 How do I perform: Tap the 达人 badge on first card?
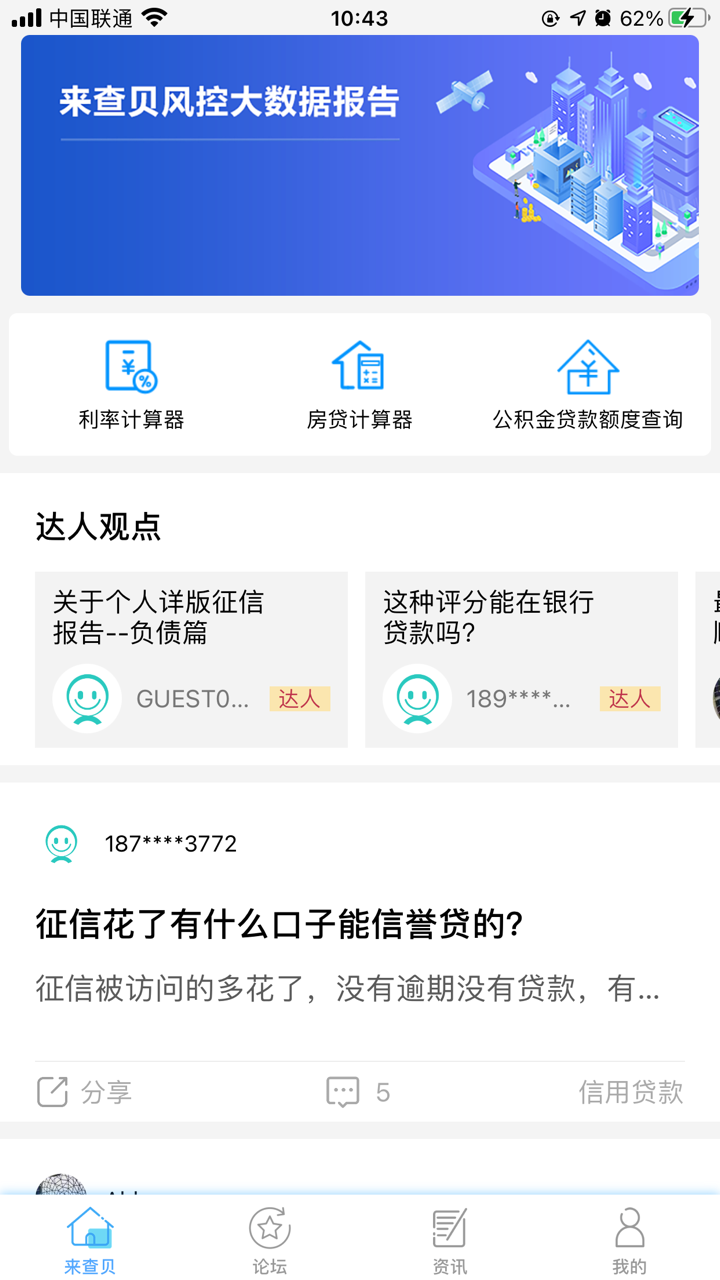point(298,698)
